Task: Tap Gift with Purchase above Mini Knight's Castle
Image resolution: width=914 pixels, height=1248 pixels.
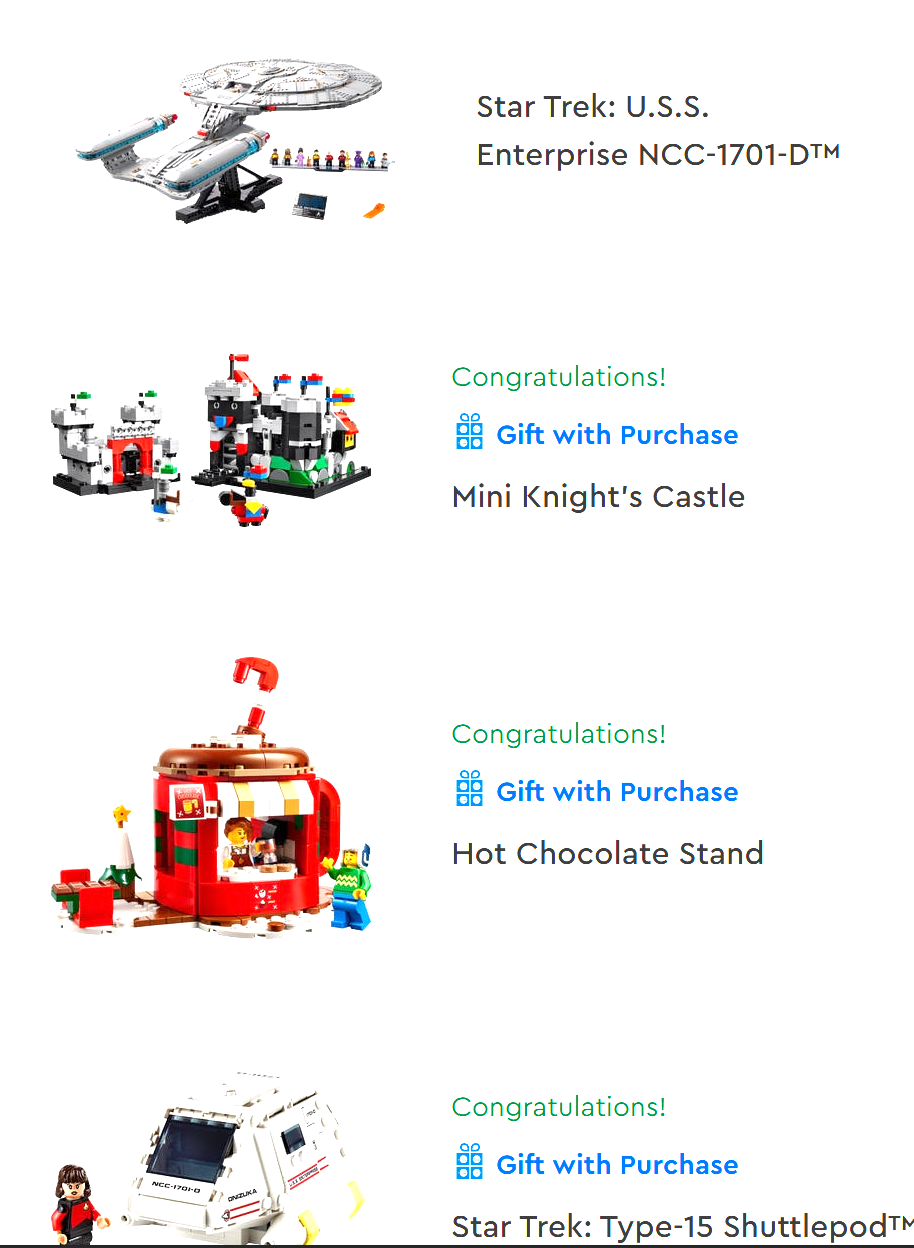Action: (x=617, y=435)
